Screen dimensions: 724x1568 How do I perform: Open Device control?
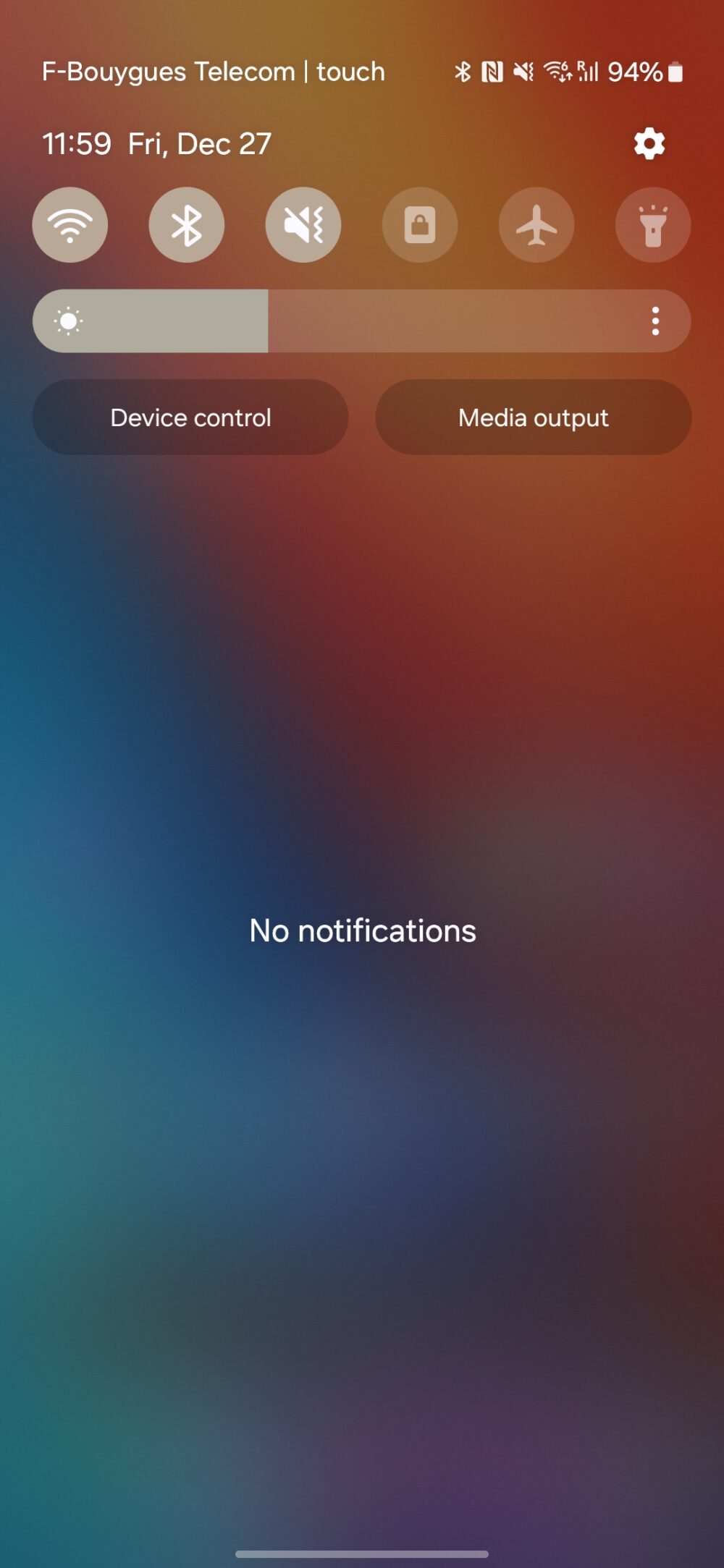pos(190,418)
